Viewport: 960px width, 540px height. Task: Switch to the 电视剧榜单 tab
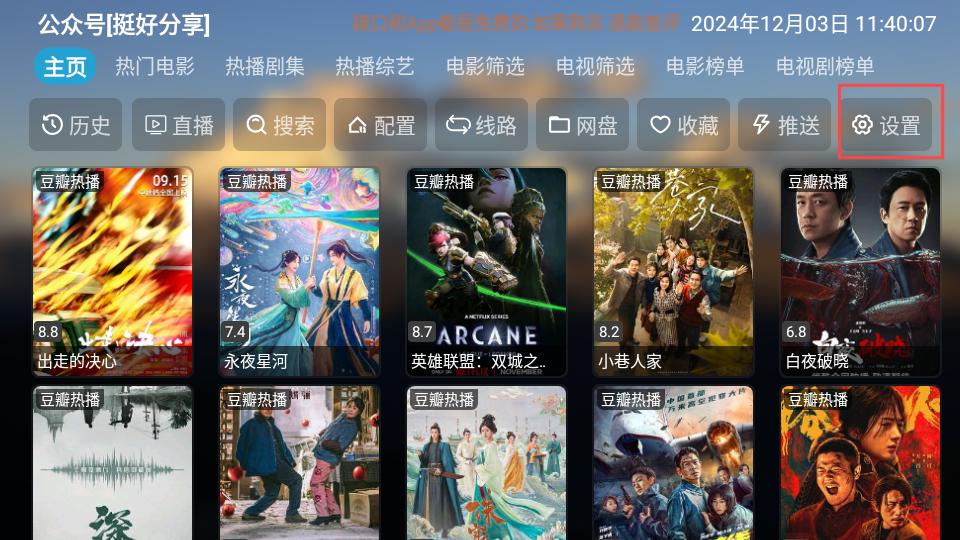(x=825, y=67)
